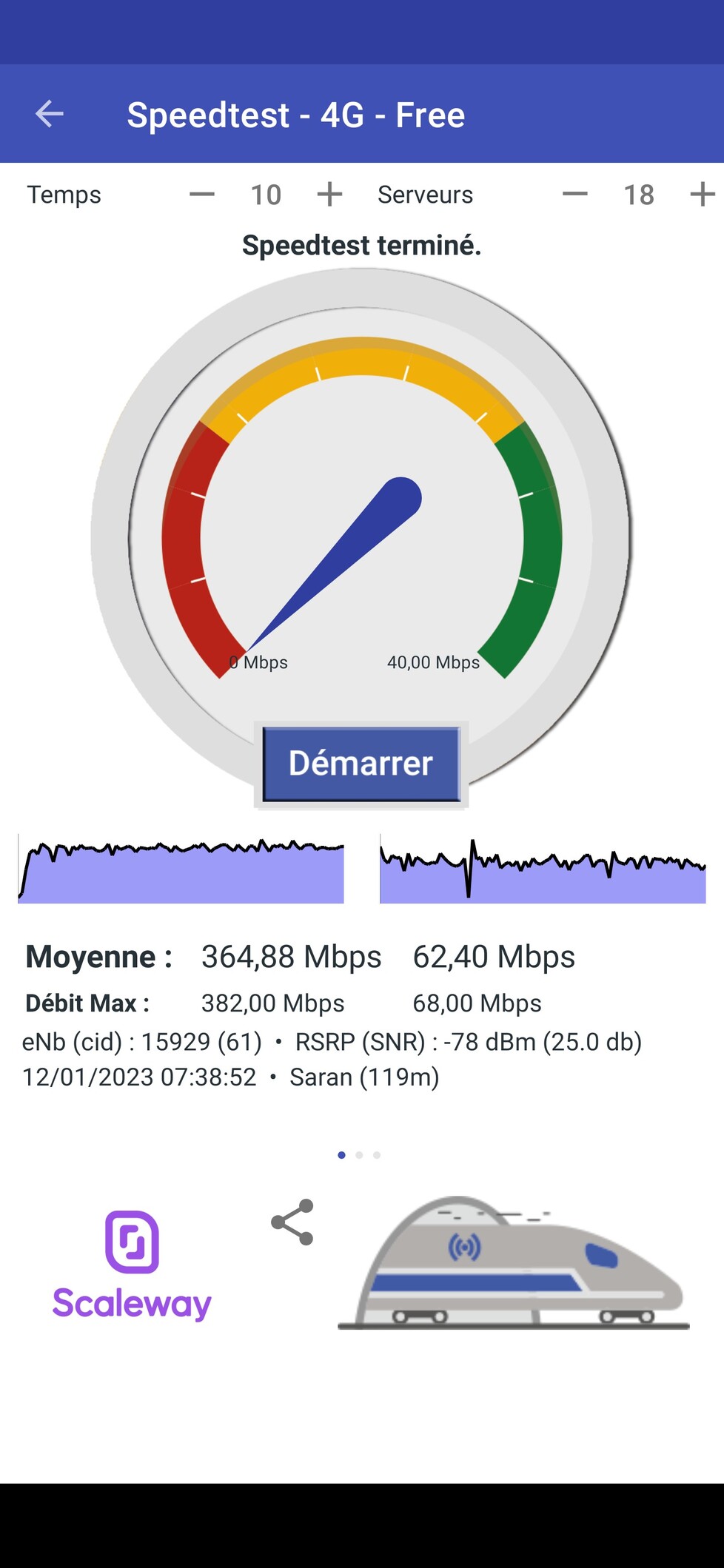The image size is (724, 1568).
Task: Increase the Temps value
Action: point(329,195)
